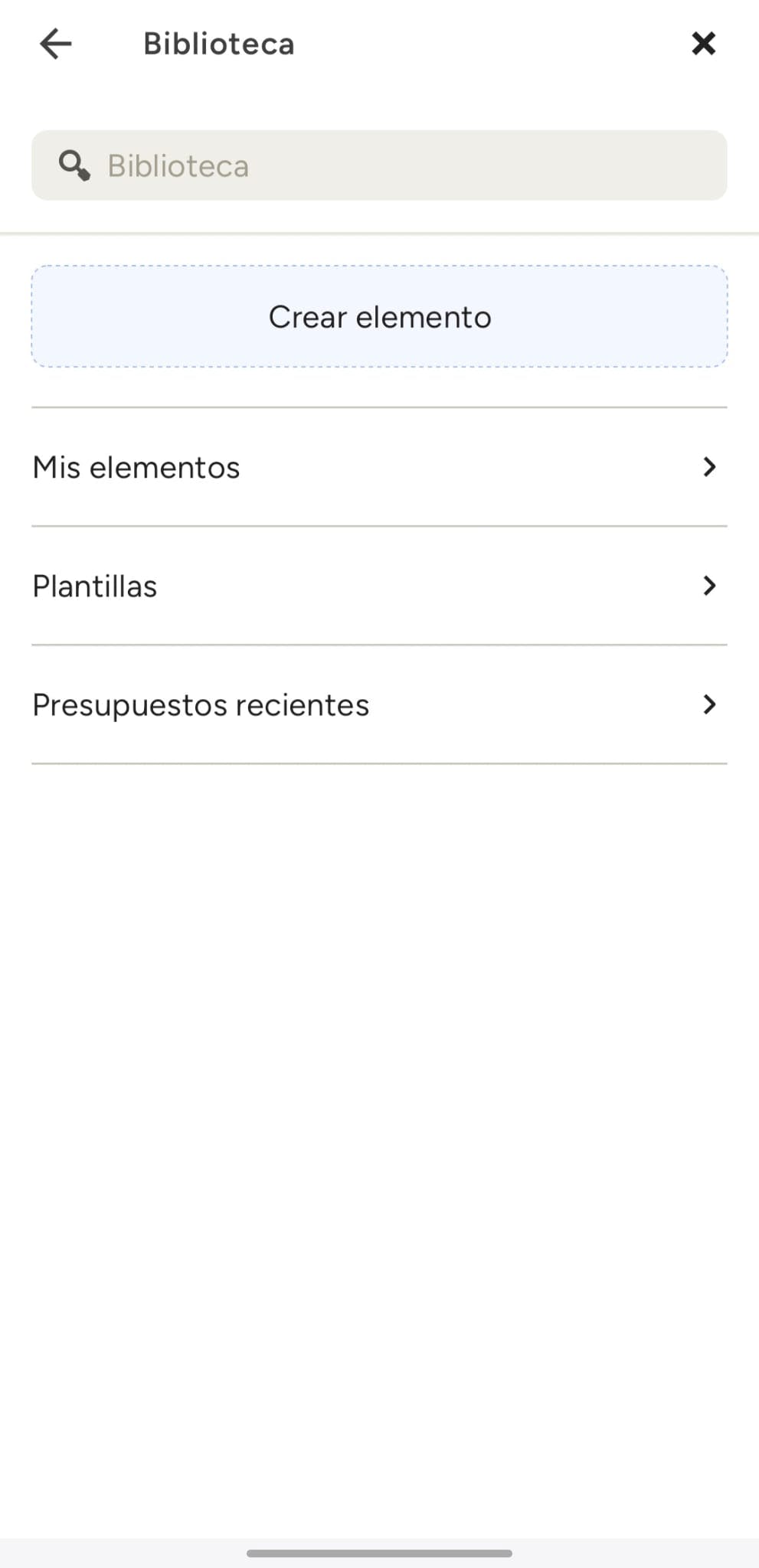759x1568 pixels.
Task: View Presupuestos recientes
Action: (x=379, y=704)
